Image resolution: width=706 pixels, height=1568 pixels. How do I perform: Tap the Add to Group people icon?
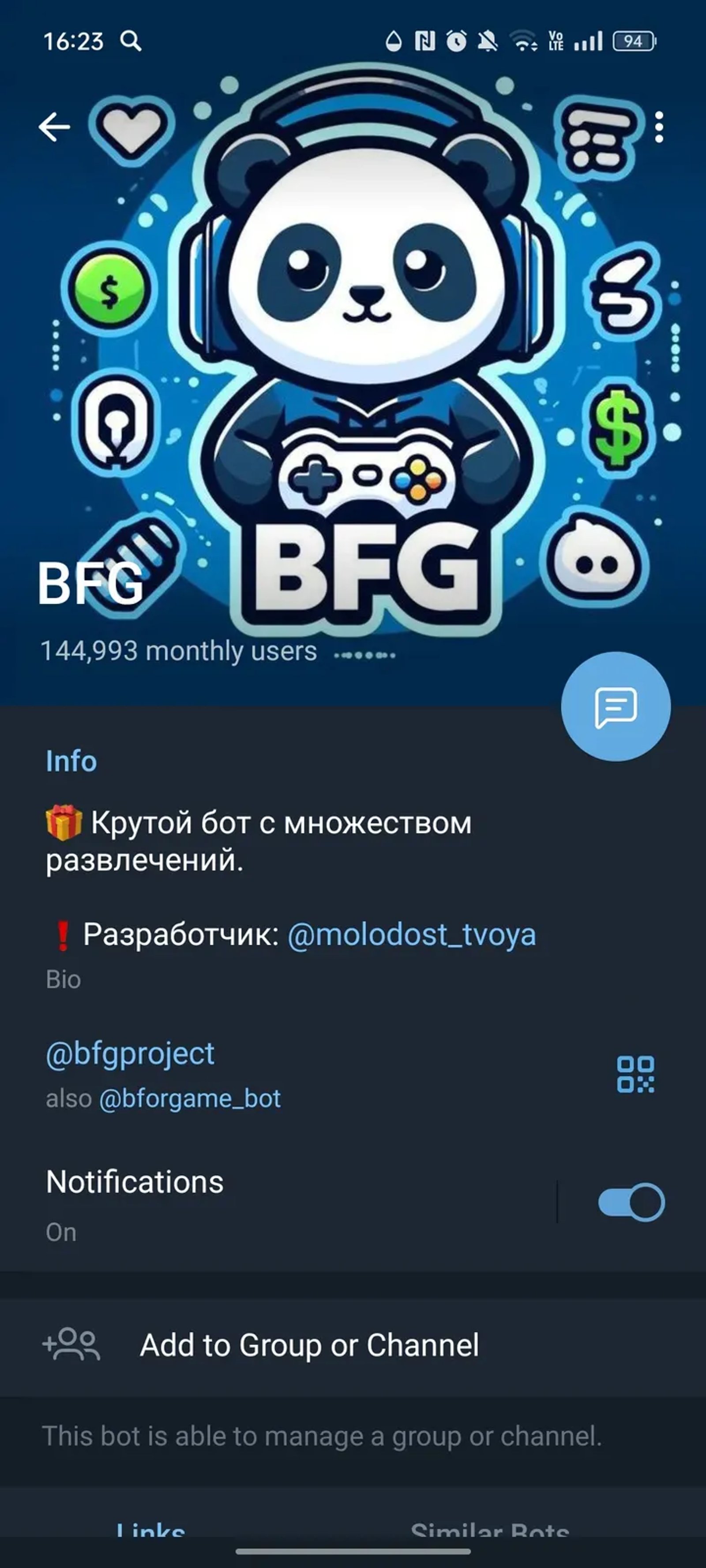[x=73, y=1344]
